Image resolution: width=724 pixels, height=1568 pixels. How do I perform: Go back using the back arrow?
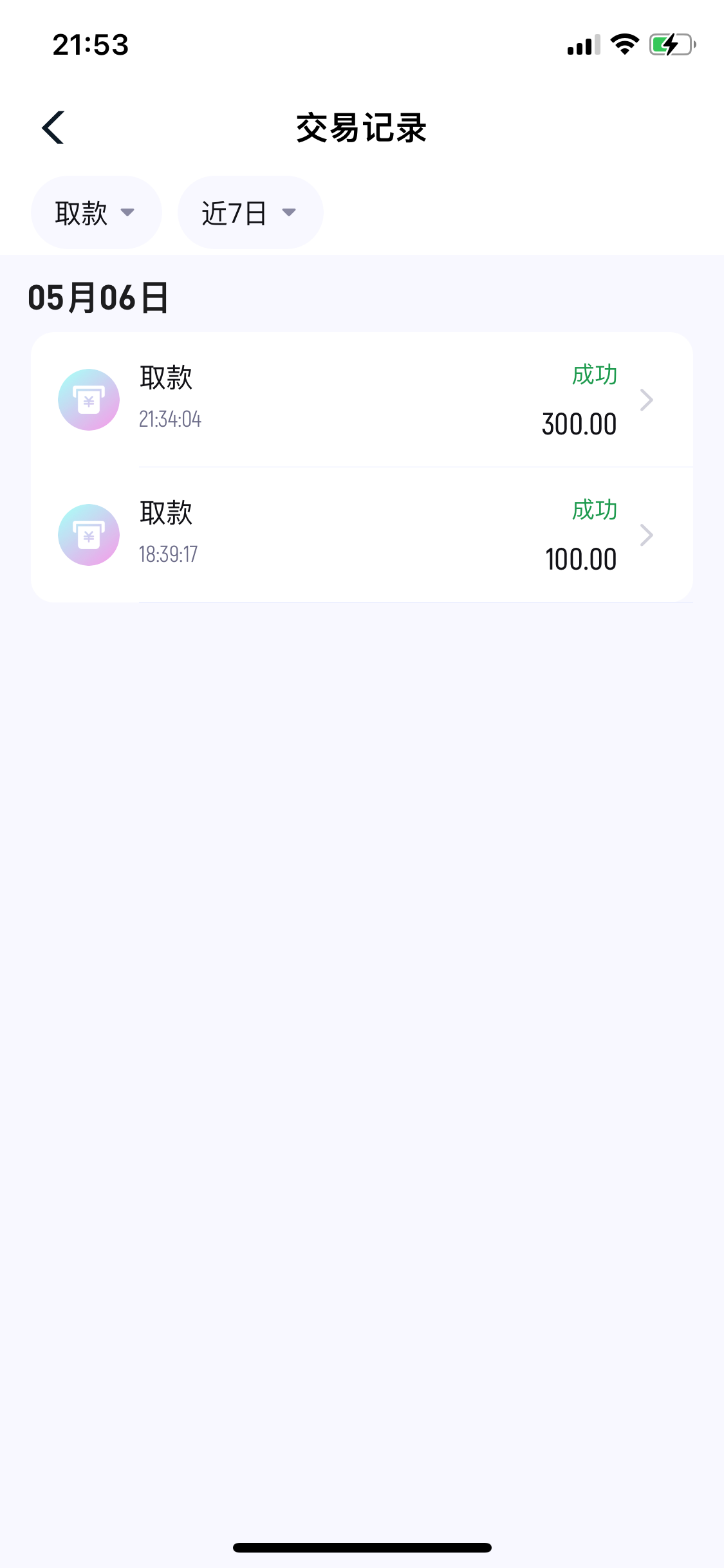point(53,127)
